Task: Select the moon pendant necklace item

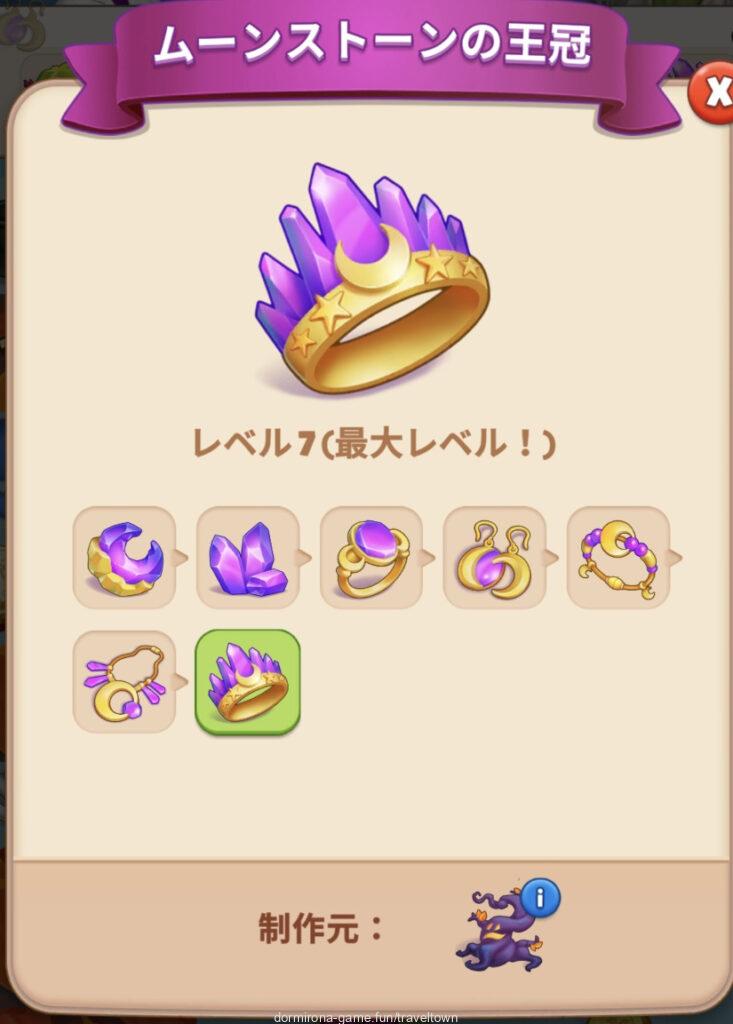Action: pyautogui.click(x=124, y=682)
